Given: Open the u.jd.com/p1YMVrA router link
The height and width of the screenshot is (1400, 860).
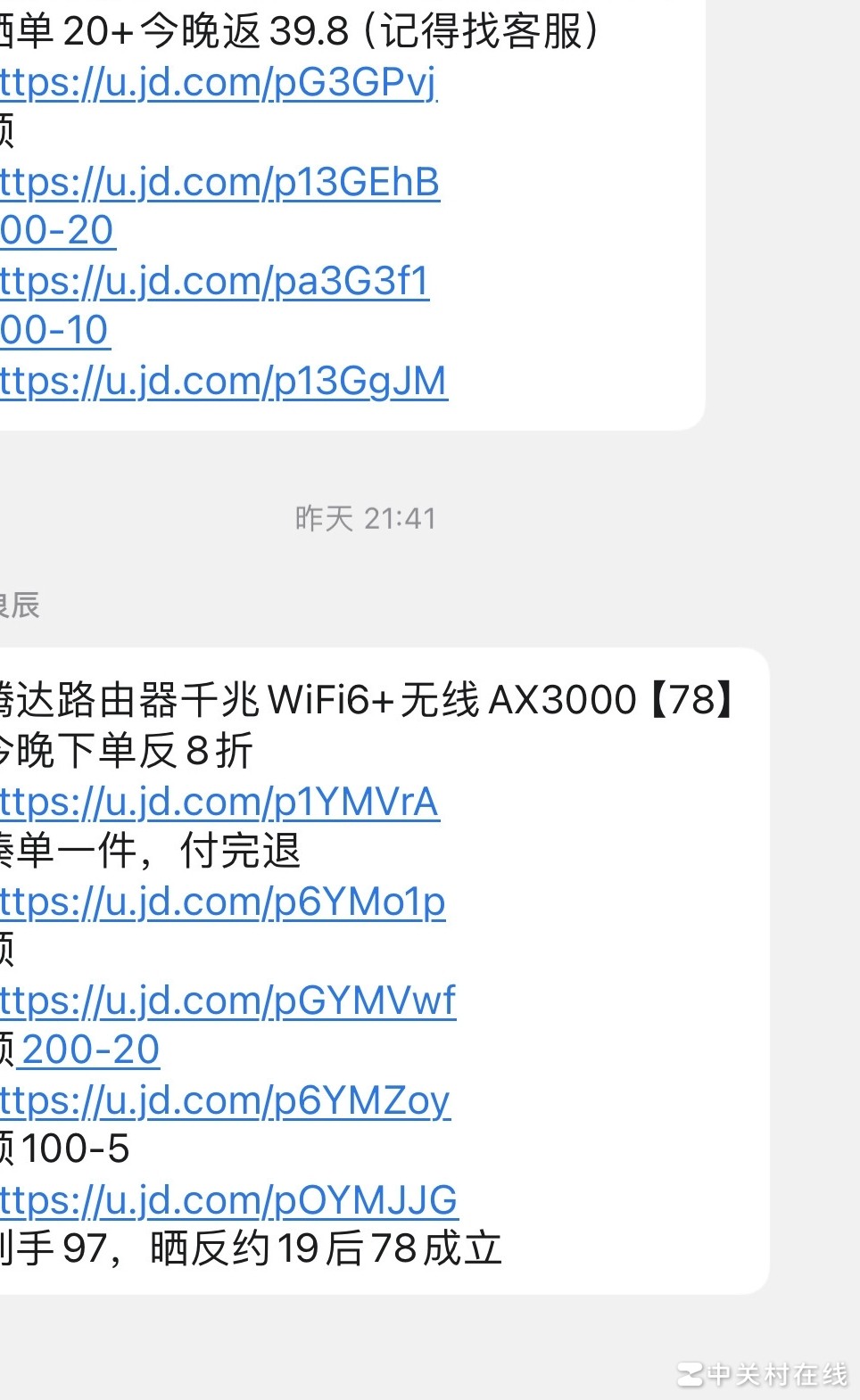Looking at the screenshot, I should pos(219,803).
